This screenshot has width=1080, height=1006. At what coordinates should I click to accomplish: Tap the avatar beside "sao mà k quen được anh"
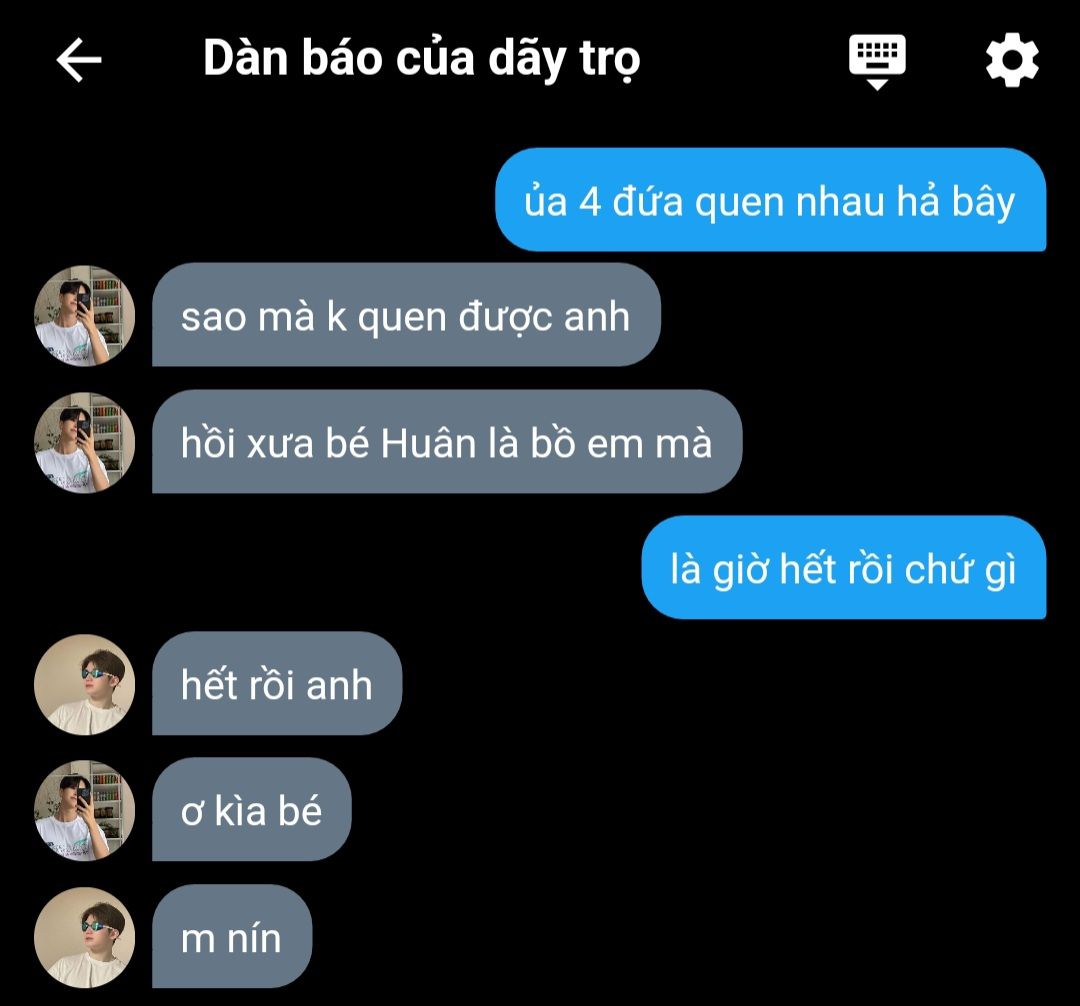(85, 316)
